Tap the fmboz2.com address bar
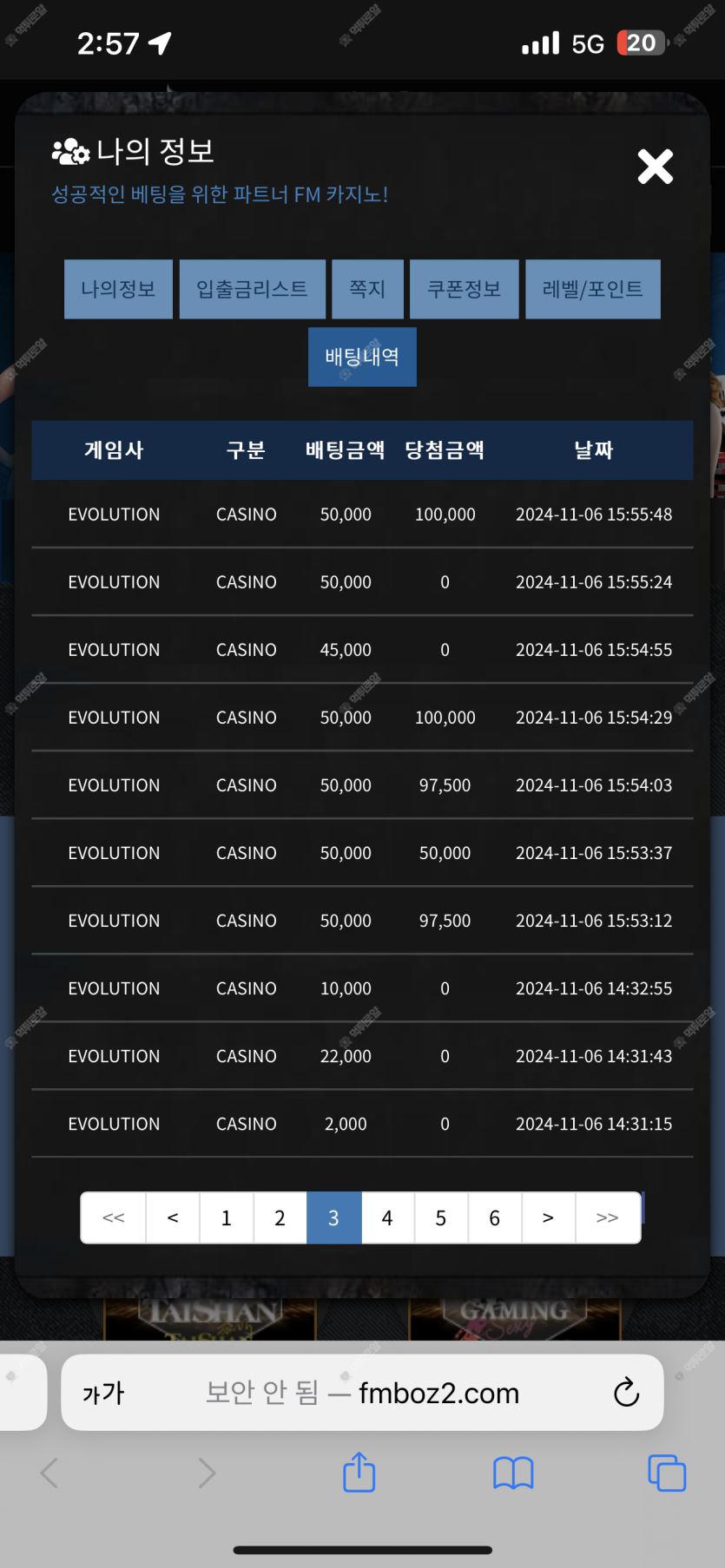725x1568 pixels. 362,1393
